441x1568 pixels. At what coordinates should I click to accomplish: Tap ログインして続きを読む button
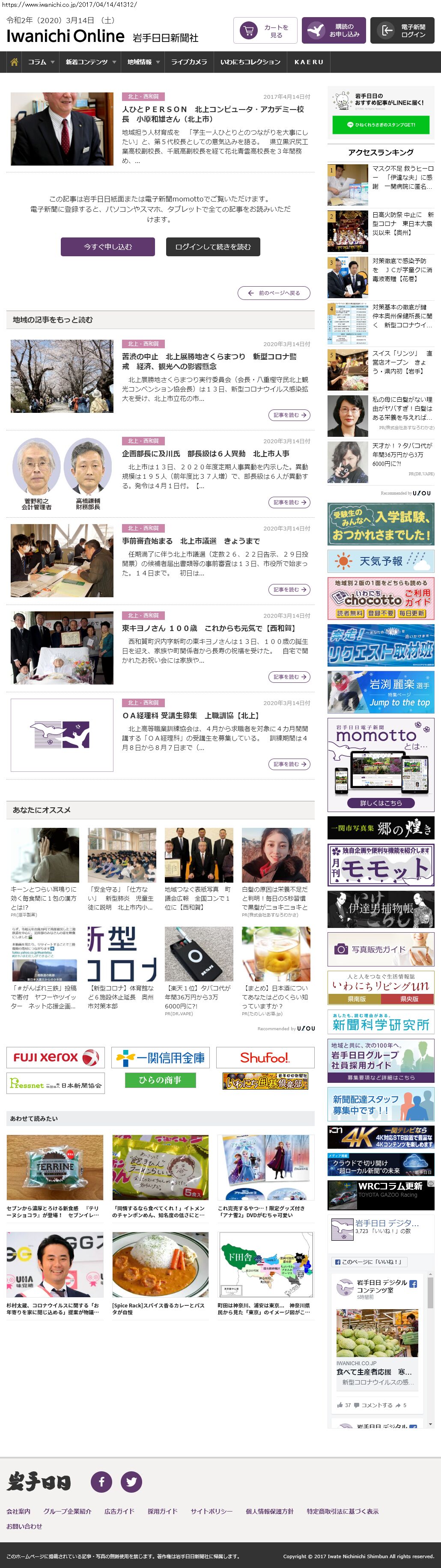pos(213,246)
